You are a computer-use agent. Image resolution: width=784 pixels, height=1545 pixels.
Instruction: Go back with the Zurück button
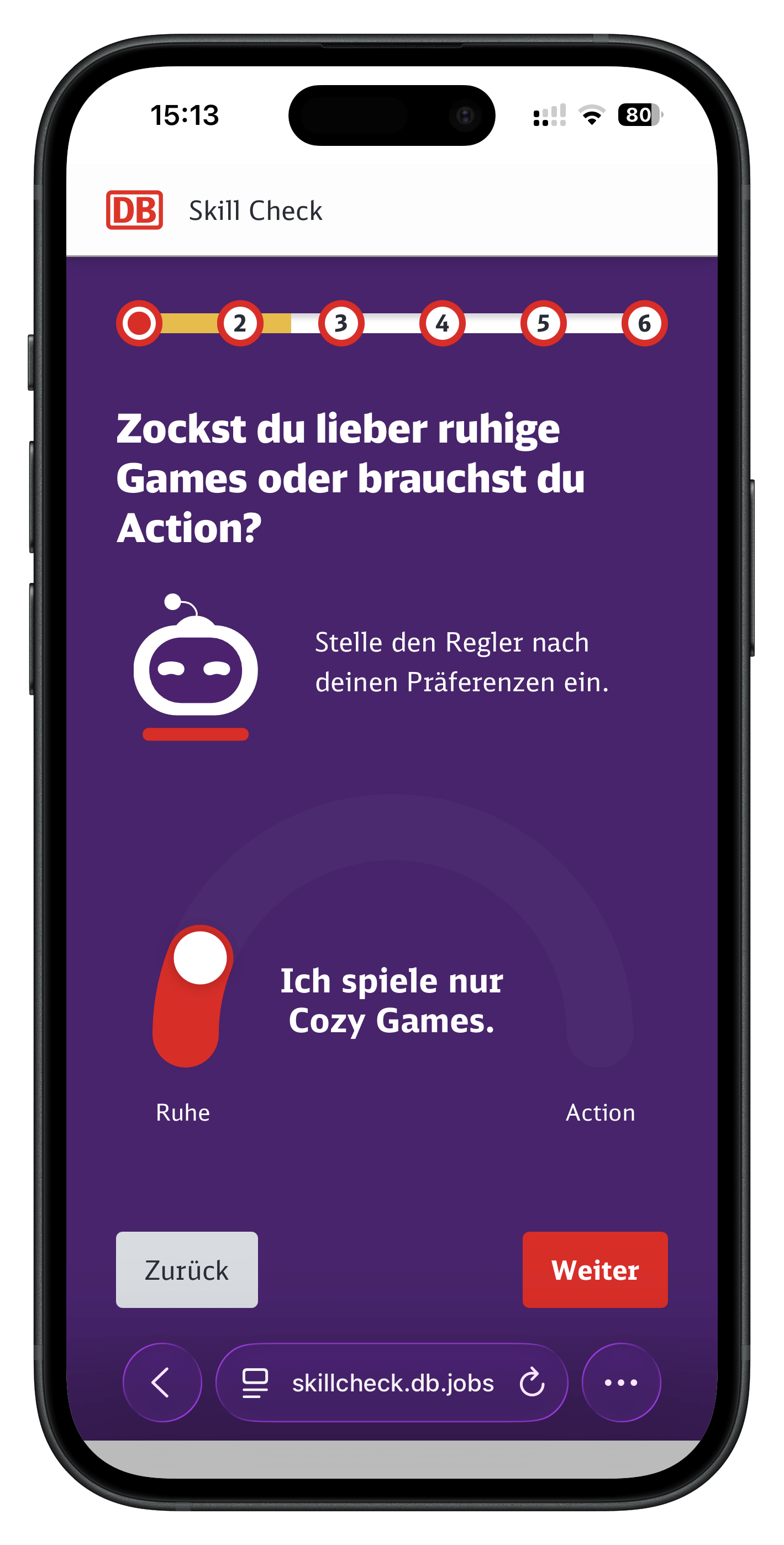pos(187,1270)
